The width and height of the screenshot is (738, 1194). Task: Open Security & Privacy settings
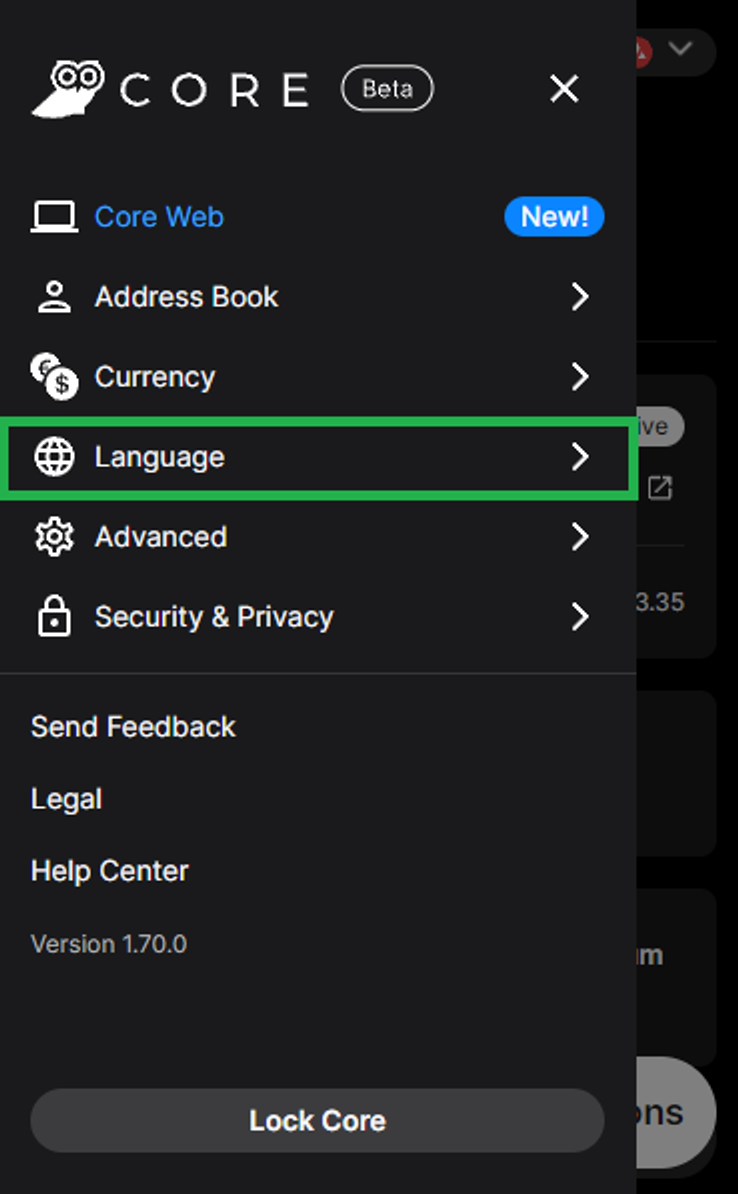coord(318,617)
